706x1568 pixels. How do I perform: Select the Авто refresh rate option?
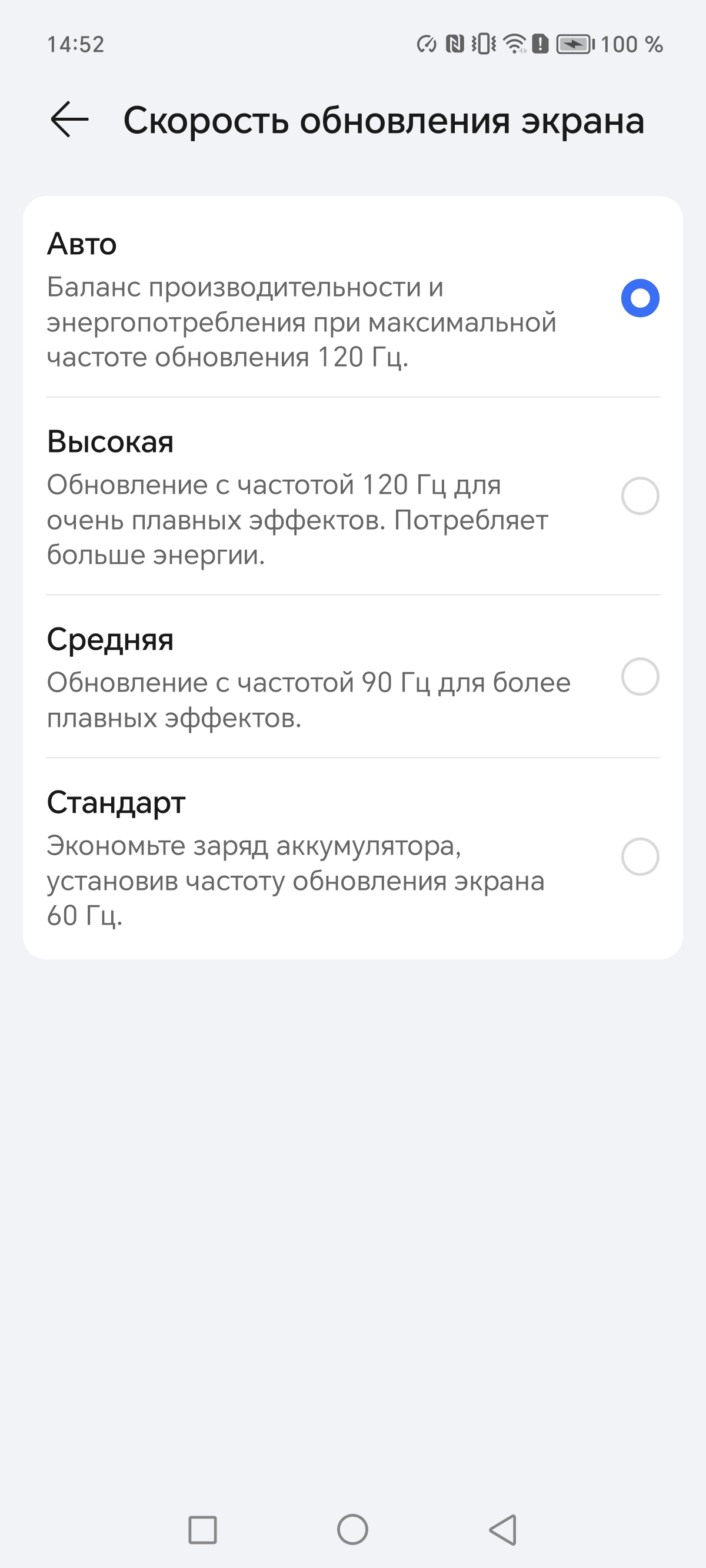tap(640, 298)
